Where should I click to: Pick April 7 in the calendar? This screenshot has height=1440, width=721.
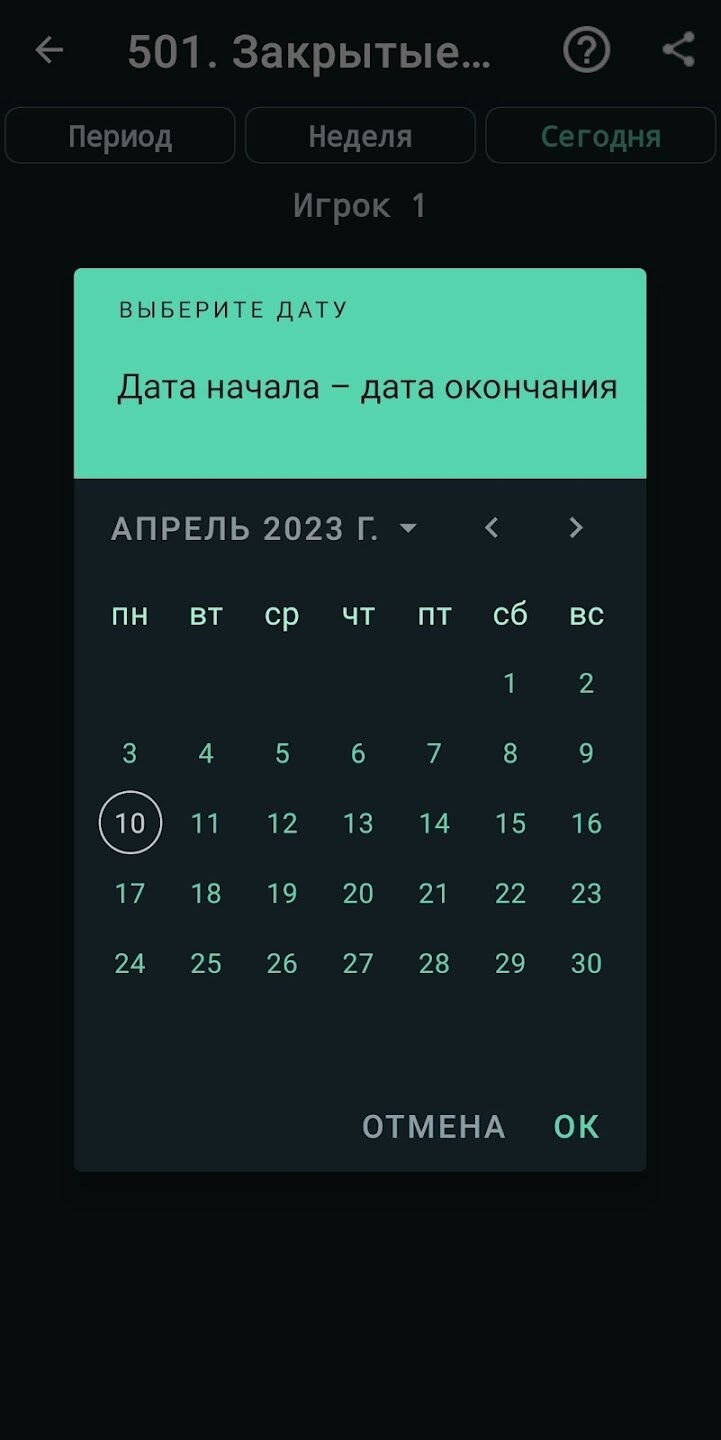point(434,753)
